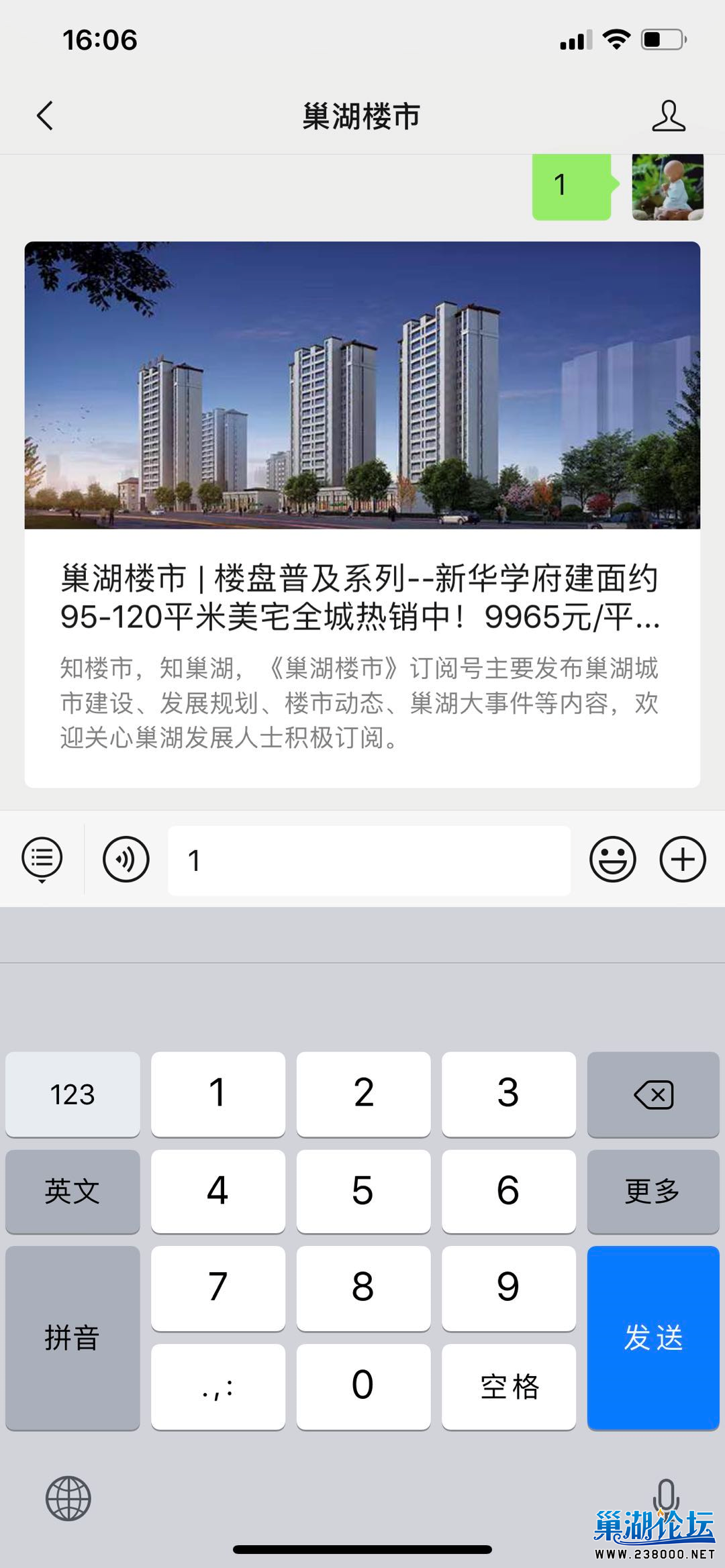The width and height of the screenshot is (725, 1568).
Task: Open the plus attachments menu
Action: (683, 859)
